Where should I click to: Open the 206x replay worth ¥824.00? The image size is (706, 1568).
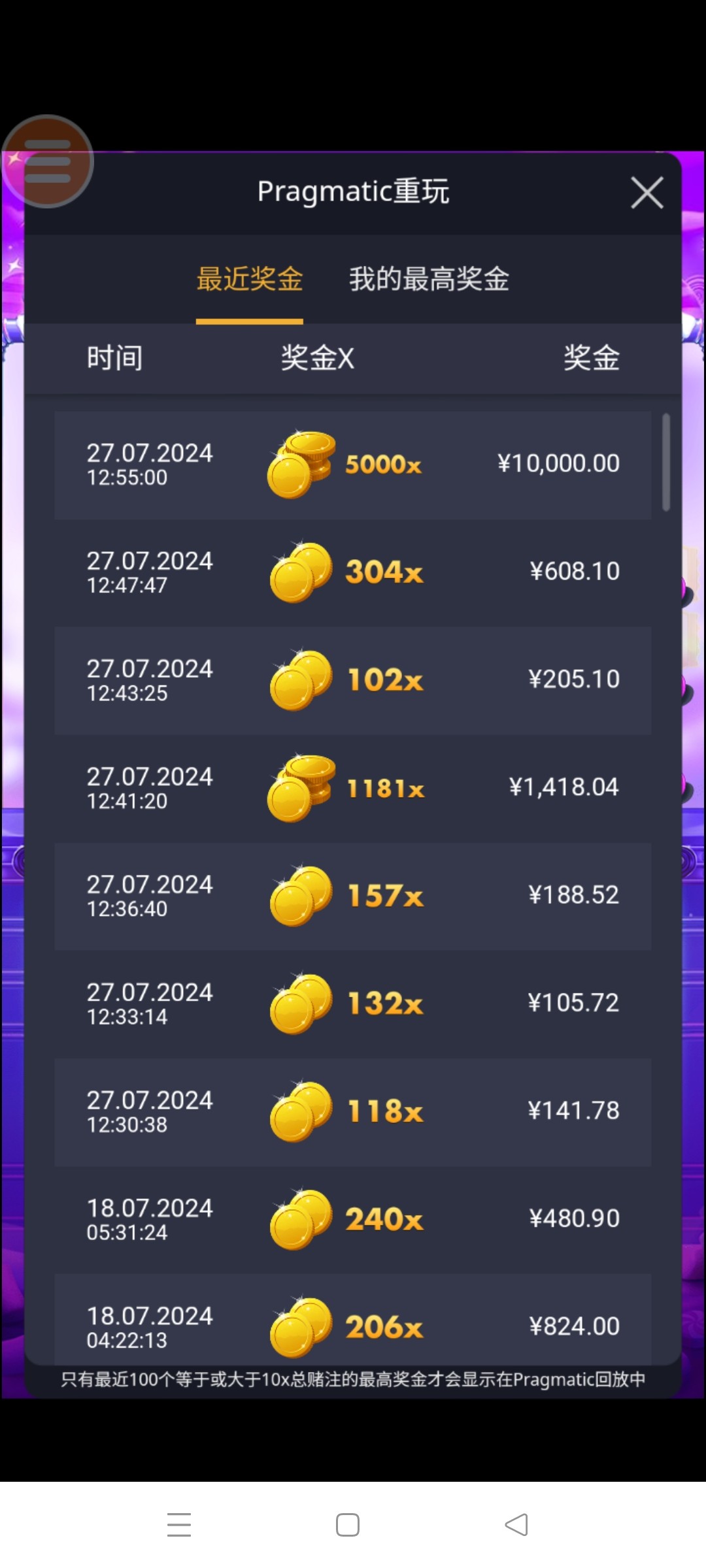tap(352, 1325)
